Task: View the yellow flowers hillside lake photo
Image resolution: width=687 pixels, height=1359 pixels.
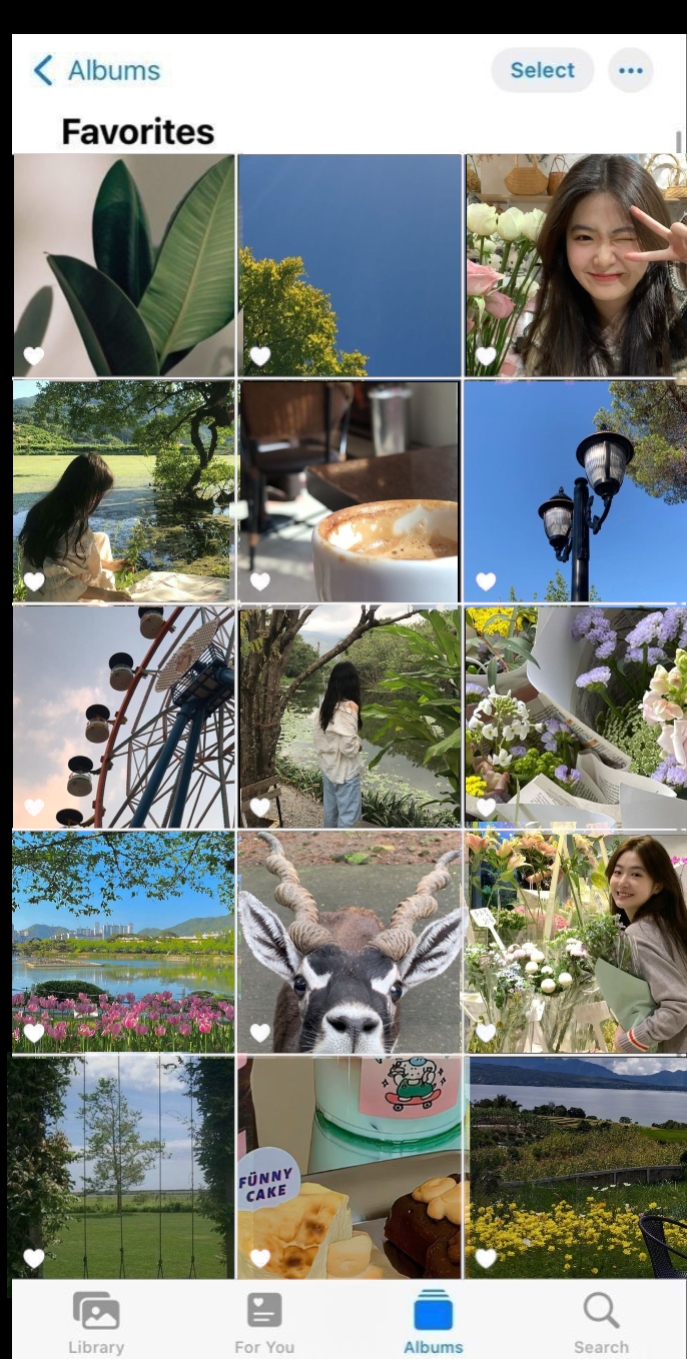Action: coord(575,1167)
